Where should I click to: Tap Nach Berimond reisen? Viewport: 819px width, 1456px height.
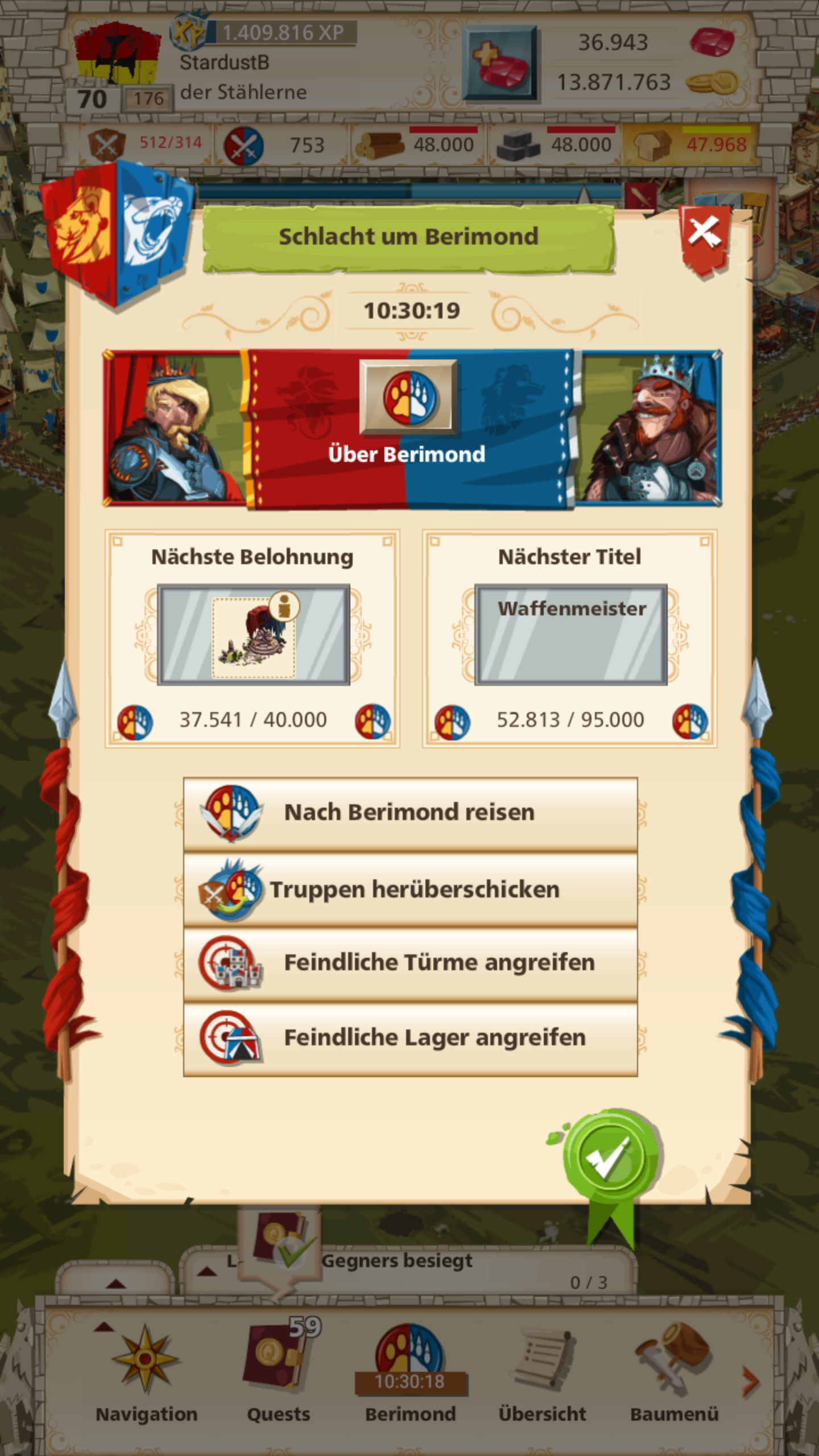click(x=409, y=813)
